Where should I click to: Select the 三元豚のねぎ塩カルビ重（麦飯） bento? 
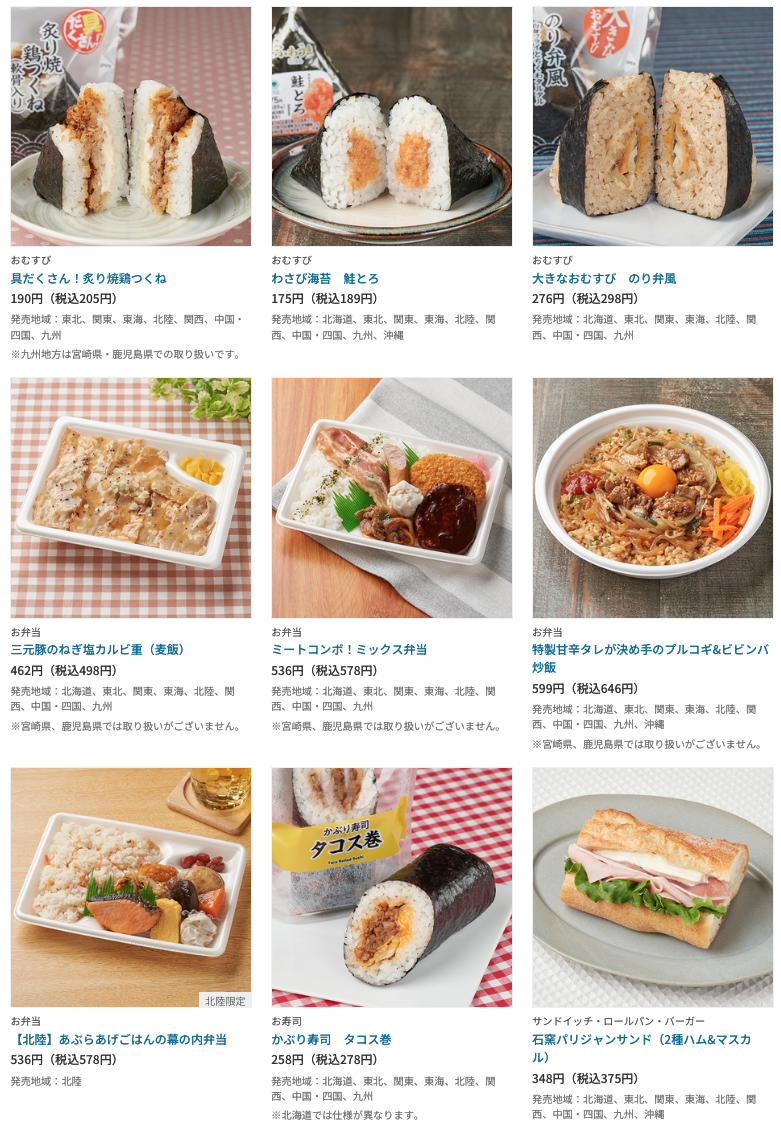pyautogui.click(x=98, y=649)
